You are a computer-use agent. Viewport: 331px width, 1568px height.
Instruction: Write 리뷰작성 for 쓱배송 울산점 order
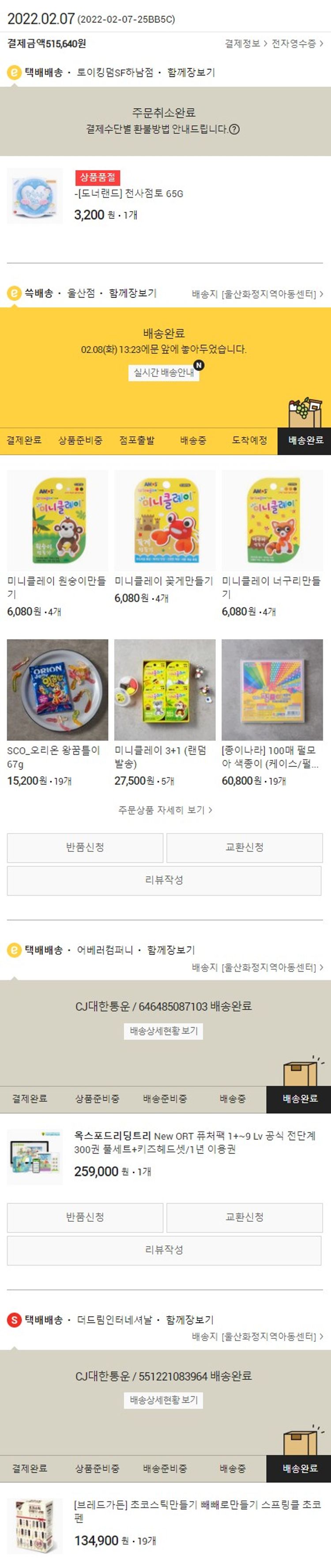tap(164, 880)
